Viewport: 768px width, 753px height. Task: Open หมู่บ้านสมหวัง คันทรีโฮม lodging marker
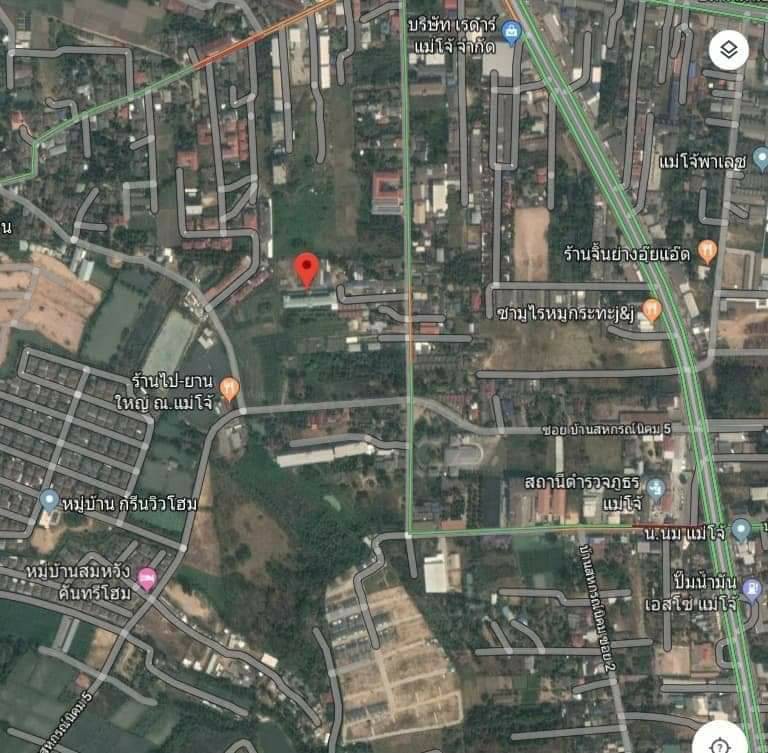pos(147,578)
